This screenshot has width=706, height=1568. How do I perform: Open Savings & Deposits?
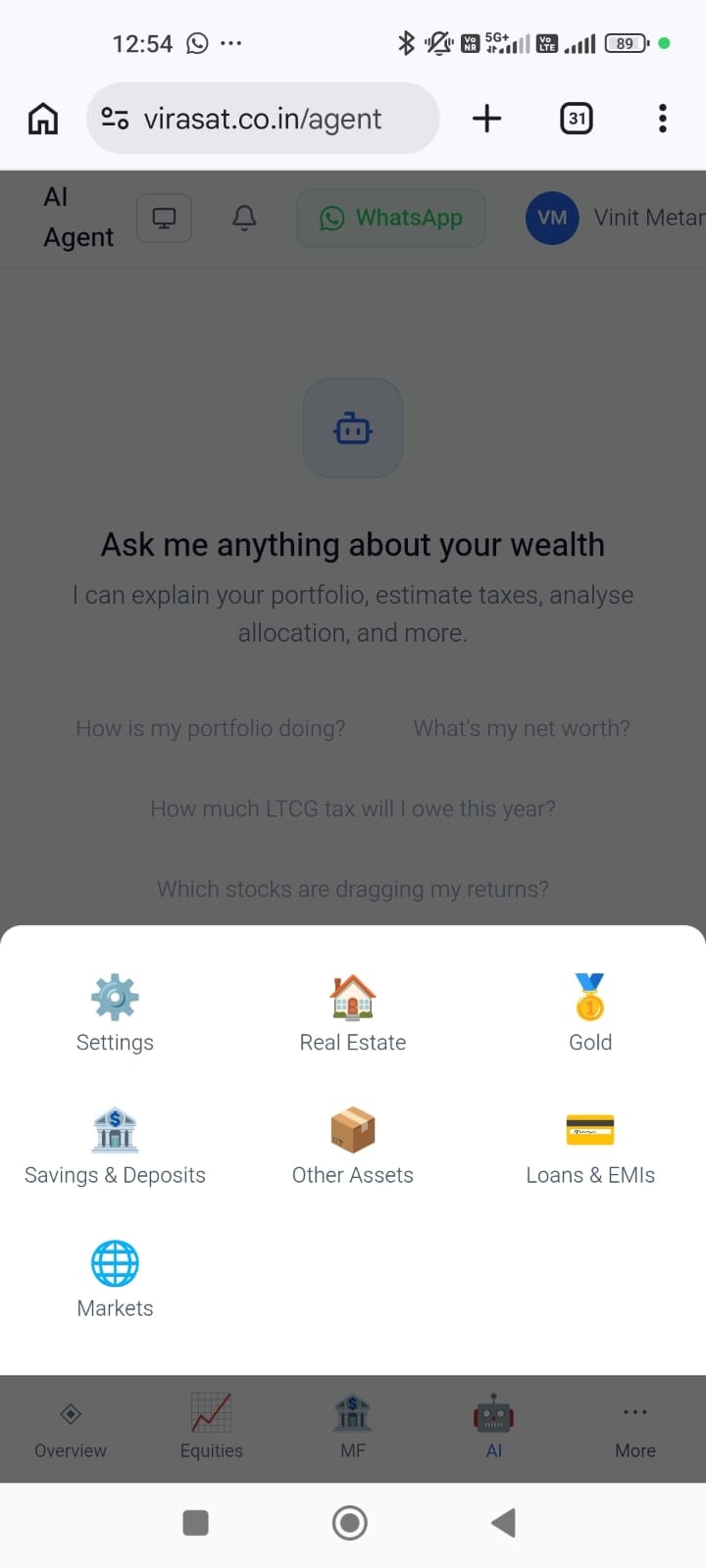(x=115, y=1147)
